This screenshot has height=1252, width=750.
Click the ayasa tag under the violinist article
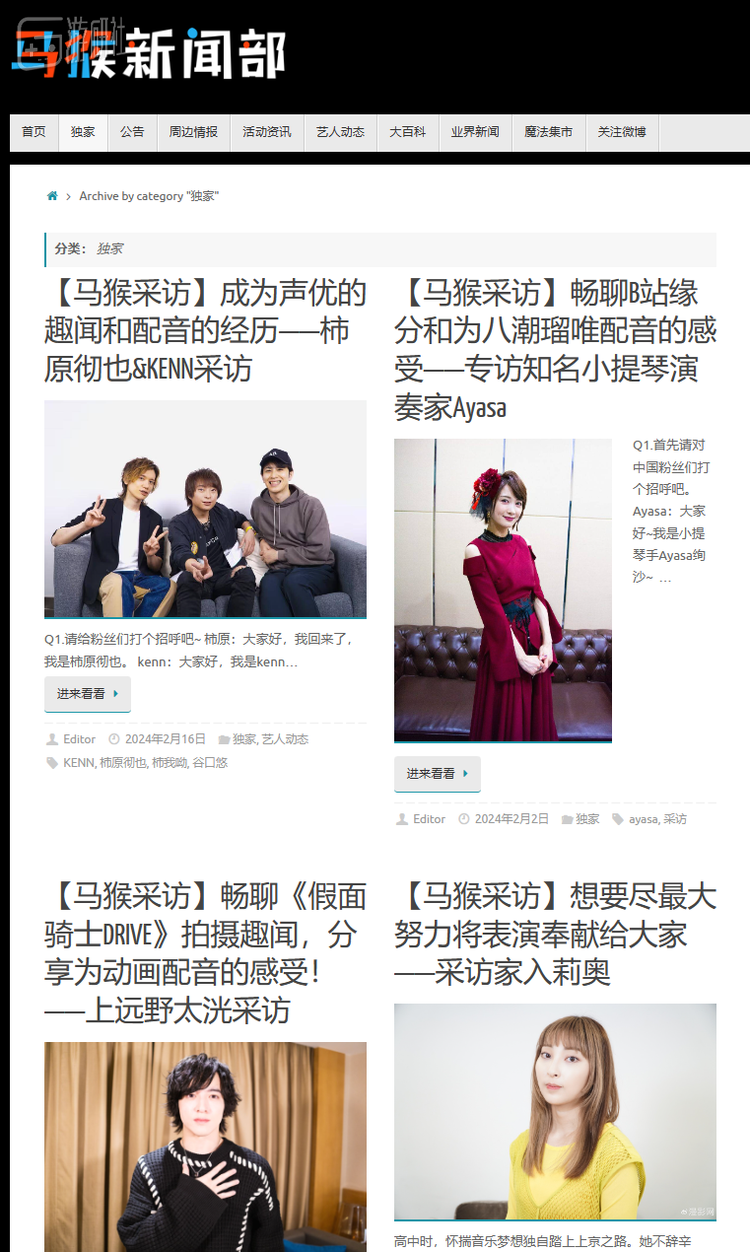coord(645,818)
